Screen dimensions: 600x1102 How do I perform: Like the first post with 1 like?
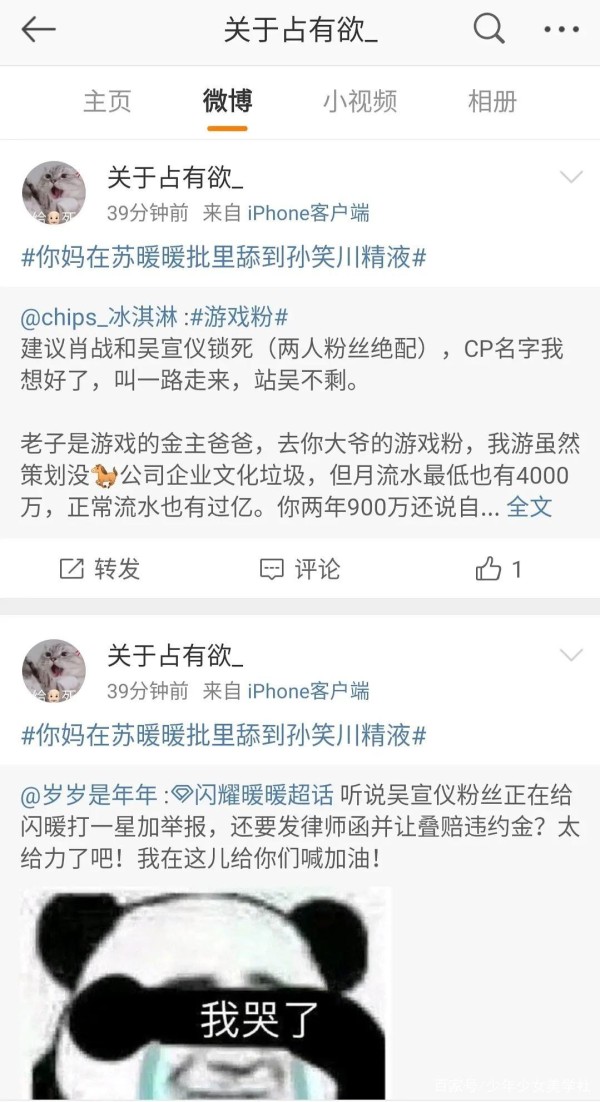[499, 569]
